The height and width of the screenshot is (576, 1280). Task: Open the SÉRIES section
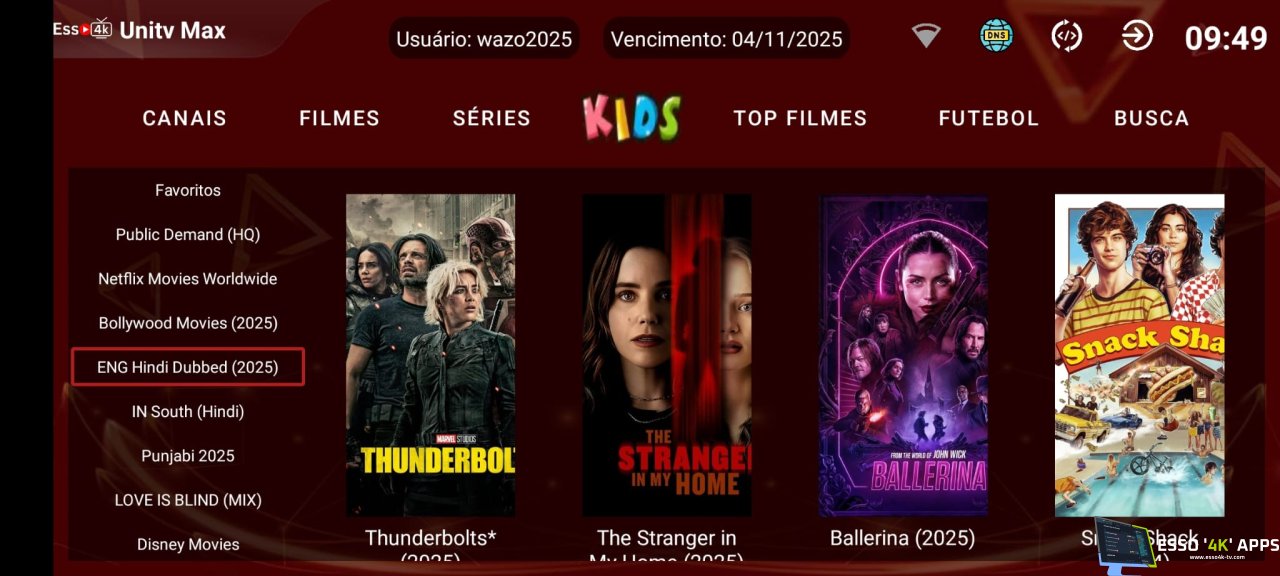pos(491,118)
